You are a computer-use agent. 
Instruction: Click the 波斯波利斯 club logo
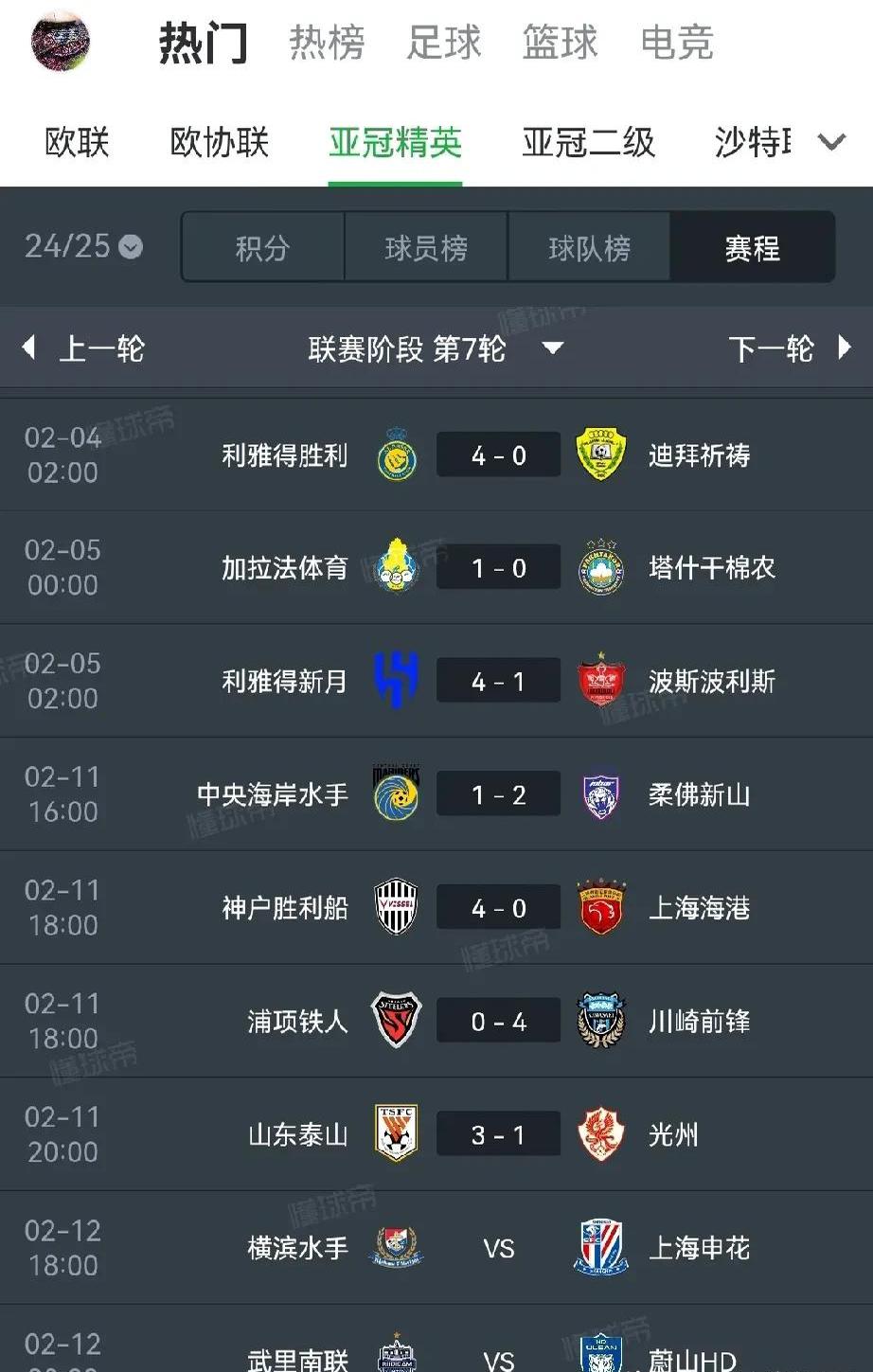(x=601, y=680)
